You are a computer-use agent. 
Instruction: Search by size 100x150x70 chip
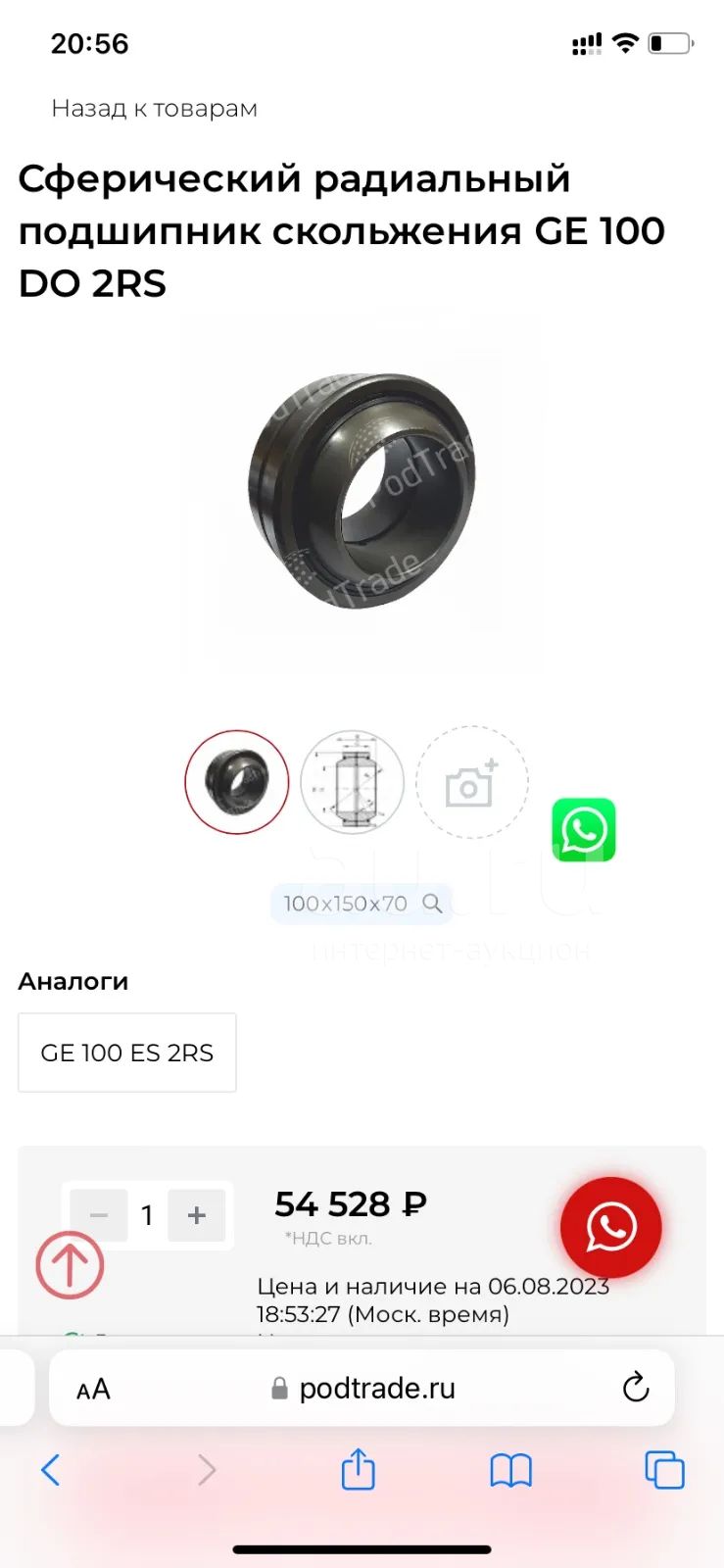click(362, 904)
